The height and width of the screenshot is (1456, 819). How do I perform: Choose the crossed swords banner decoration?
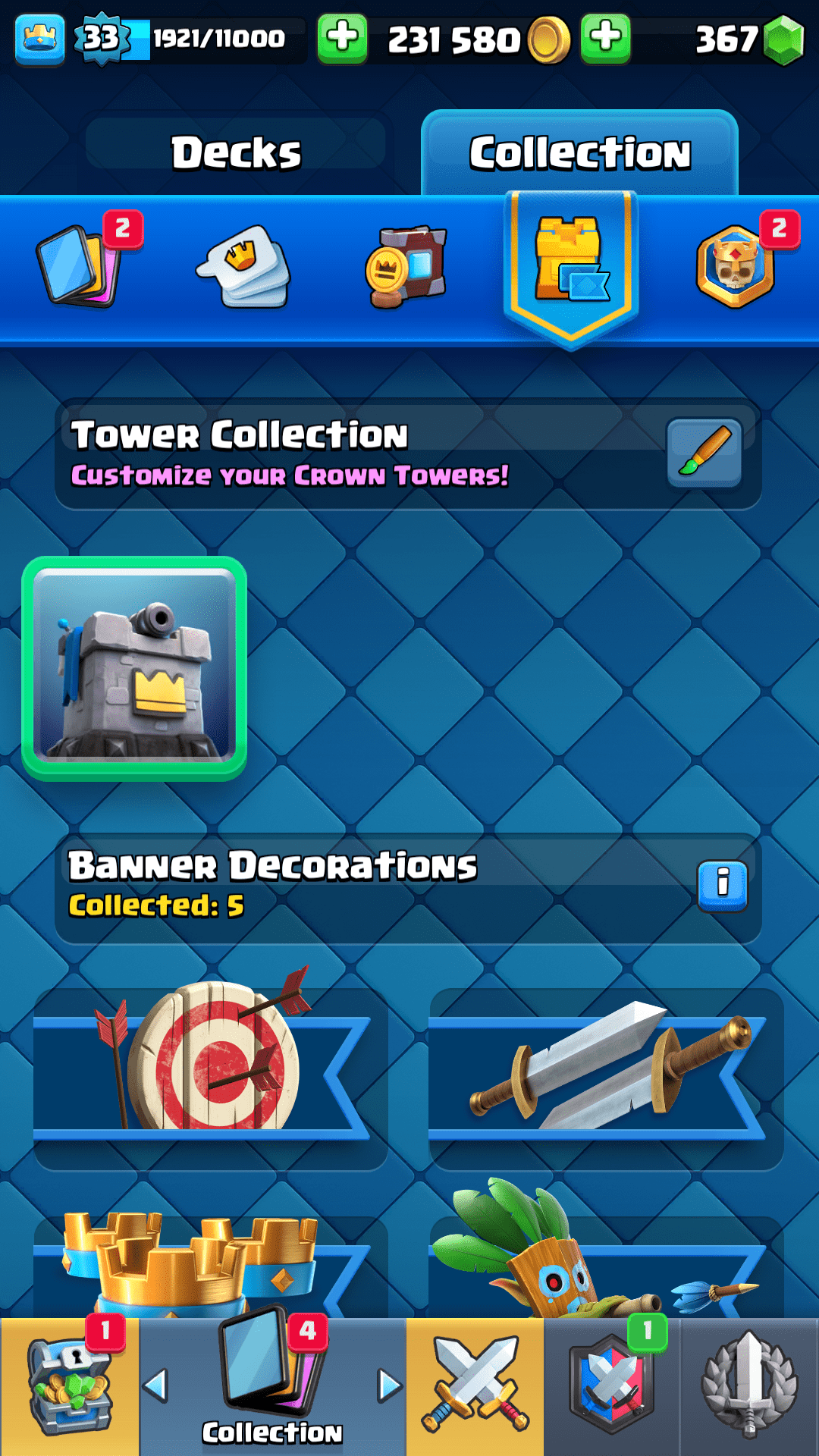[605, 1069]
